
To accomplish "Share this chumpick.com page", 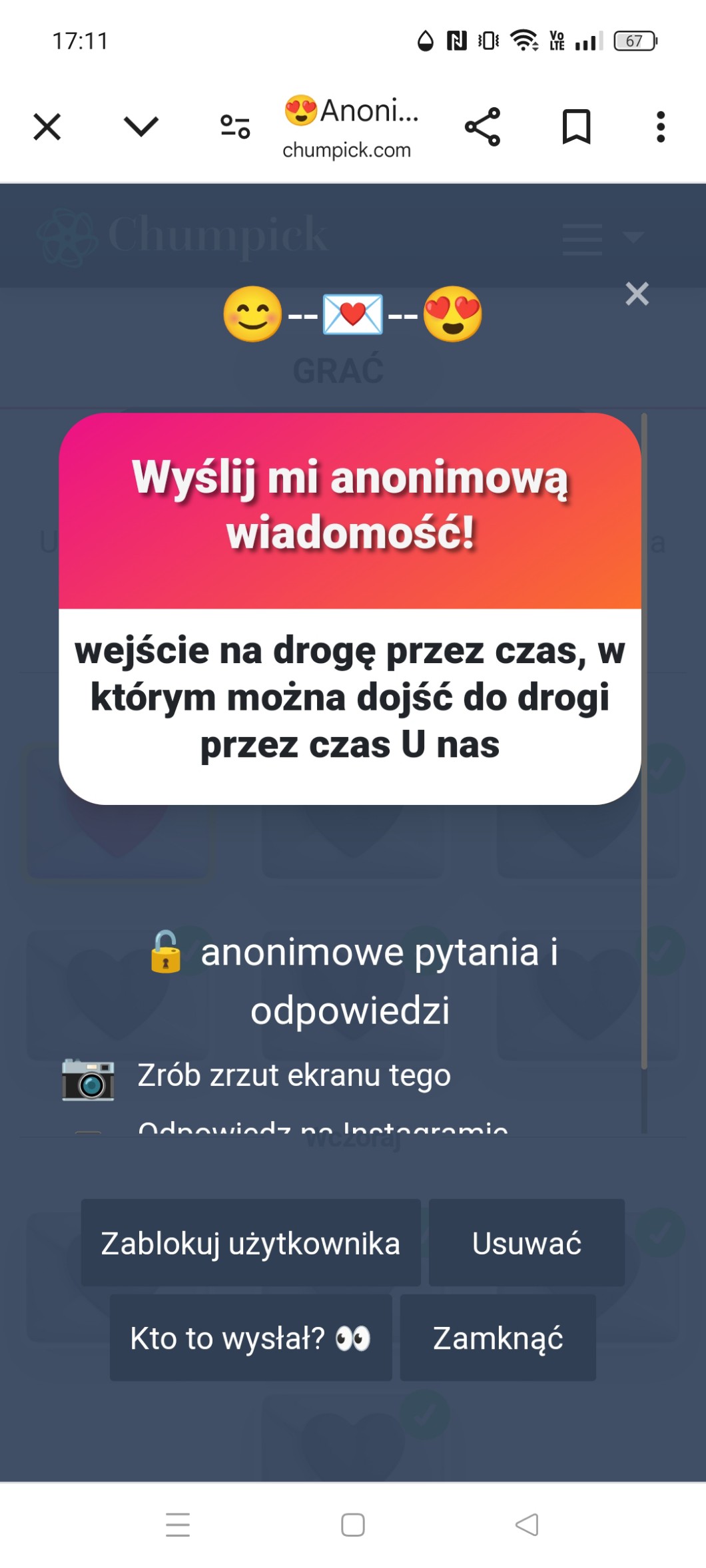I will (x=482, y=127).
